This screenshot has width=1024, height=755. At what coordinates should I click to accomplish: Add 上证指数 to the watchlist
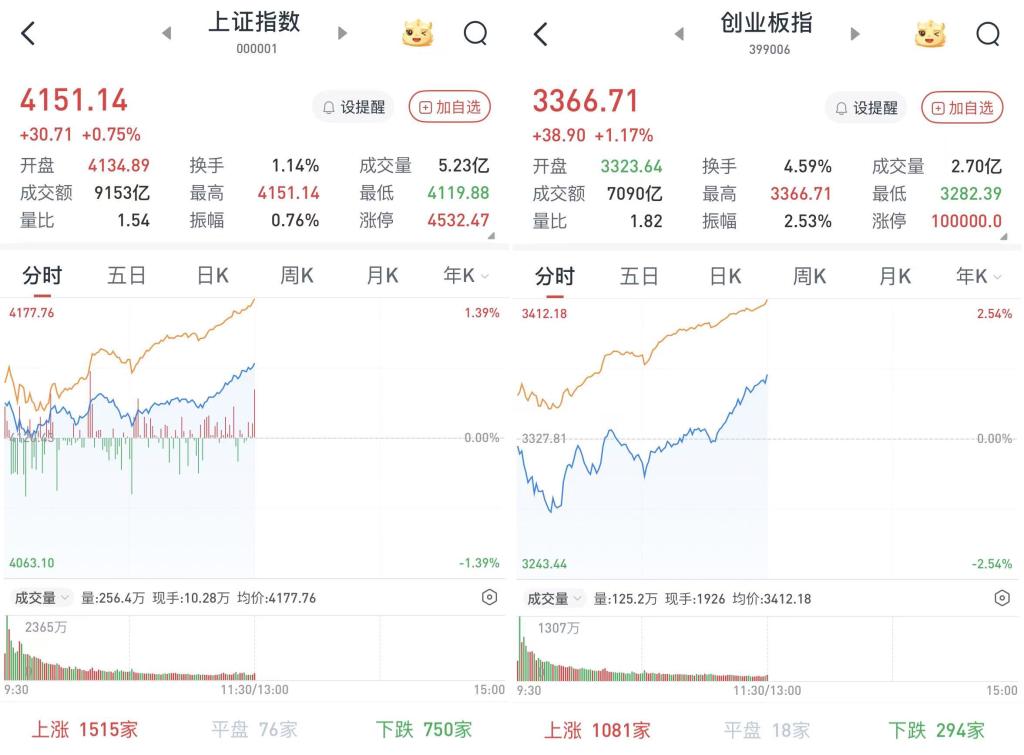click(449, 107)
